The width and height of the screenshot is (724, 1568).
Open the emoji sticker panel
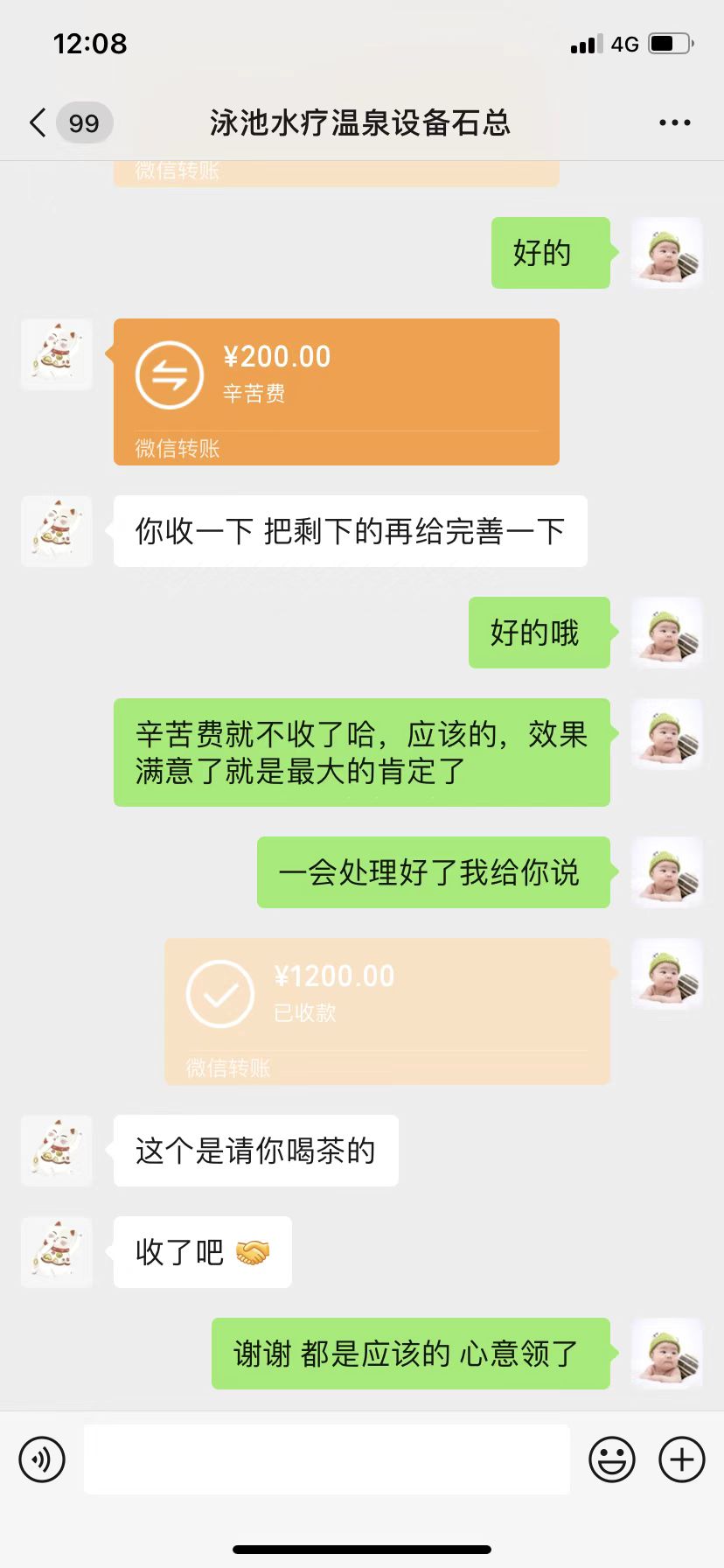point(611,1459)
